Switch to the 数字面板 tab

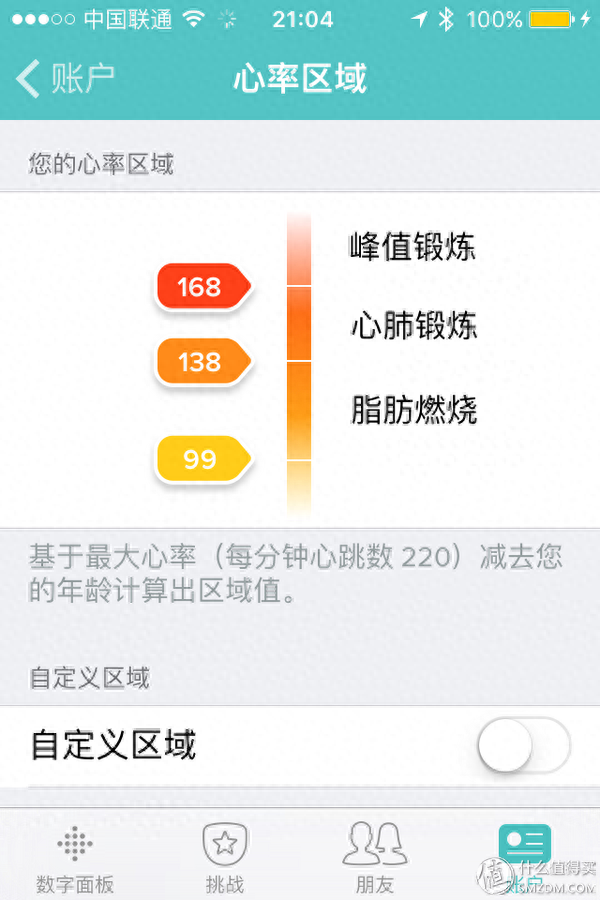[75, 858]
